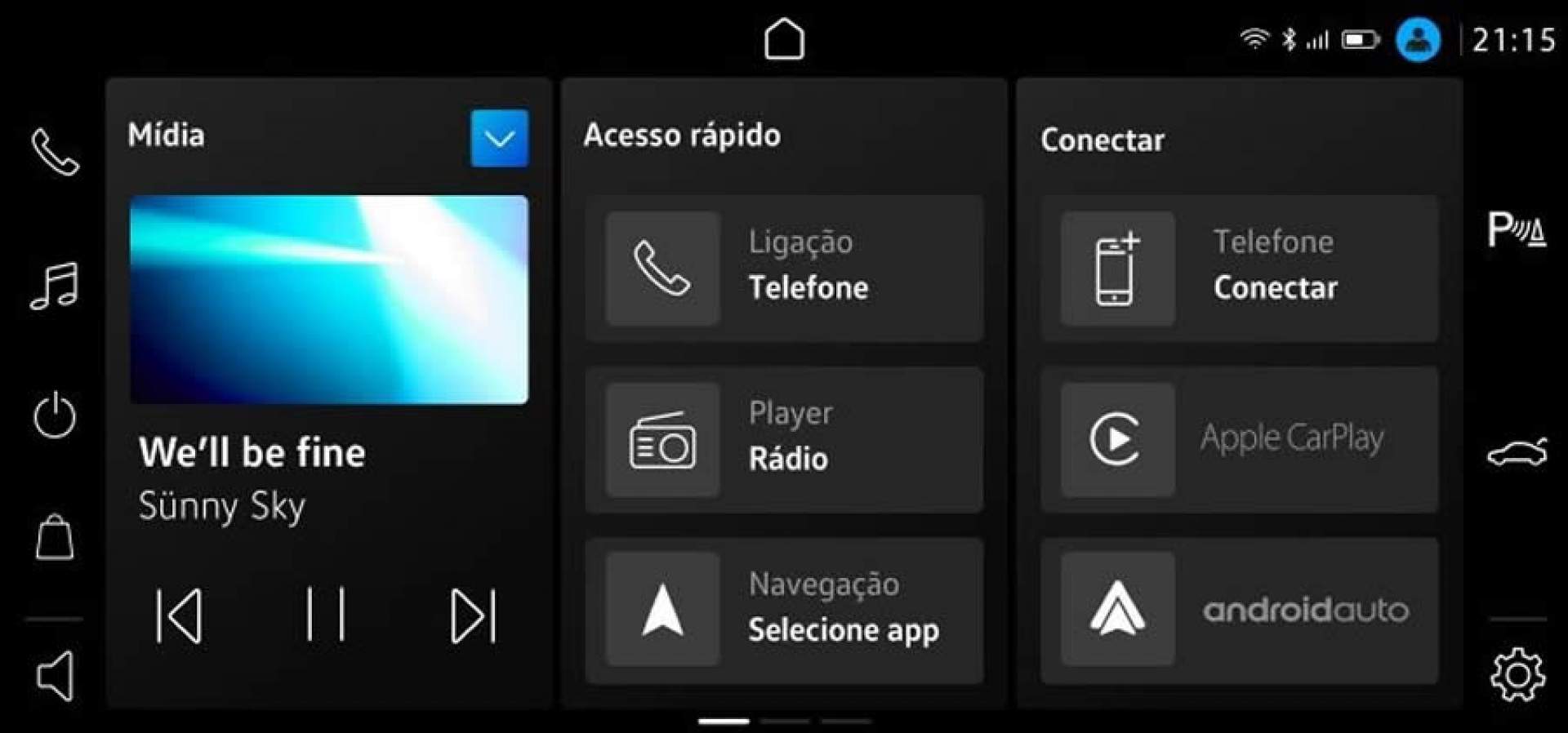Open the phone shortcut in sidebar
The width and height of the screenshot is (1568, 733).
[x=55, y=152]
